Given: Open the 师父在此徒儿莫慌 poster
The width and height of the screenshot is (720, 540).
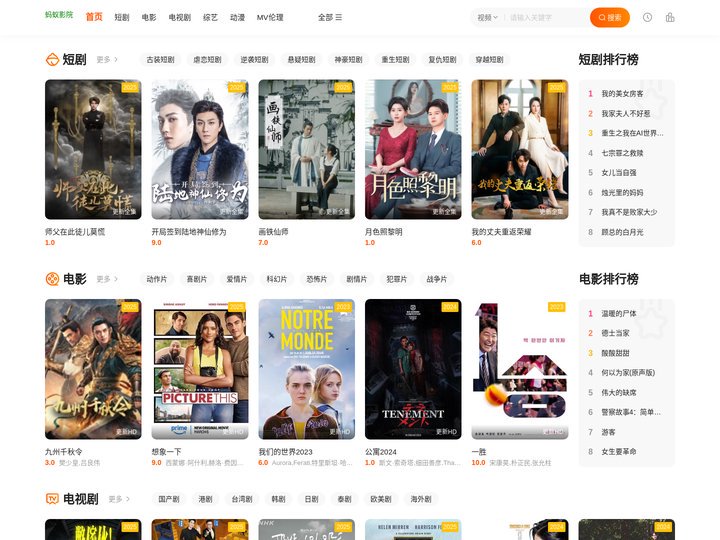Looking at the screenshot, I should click(93, 149).
